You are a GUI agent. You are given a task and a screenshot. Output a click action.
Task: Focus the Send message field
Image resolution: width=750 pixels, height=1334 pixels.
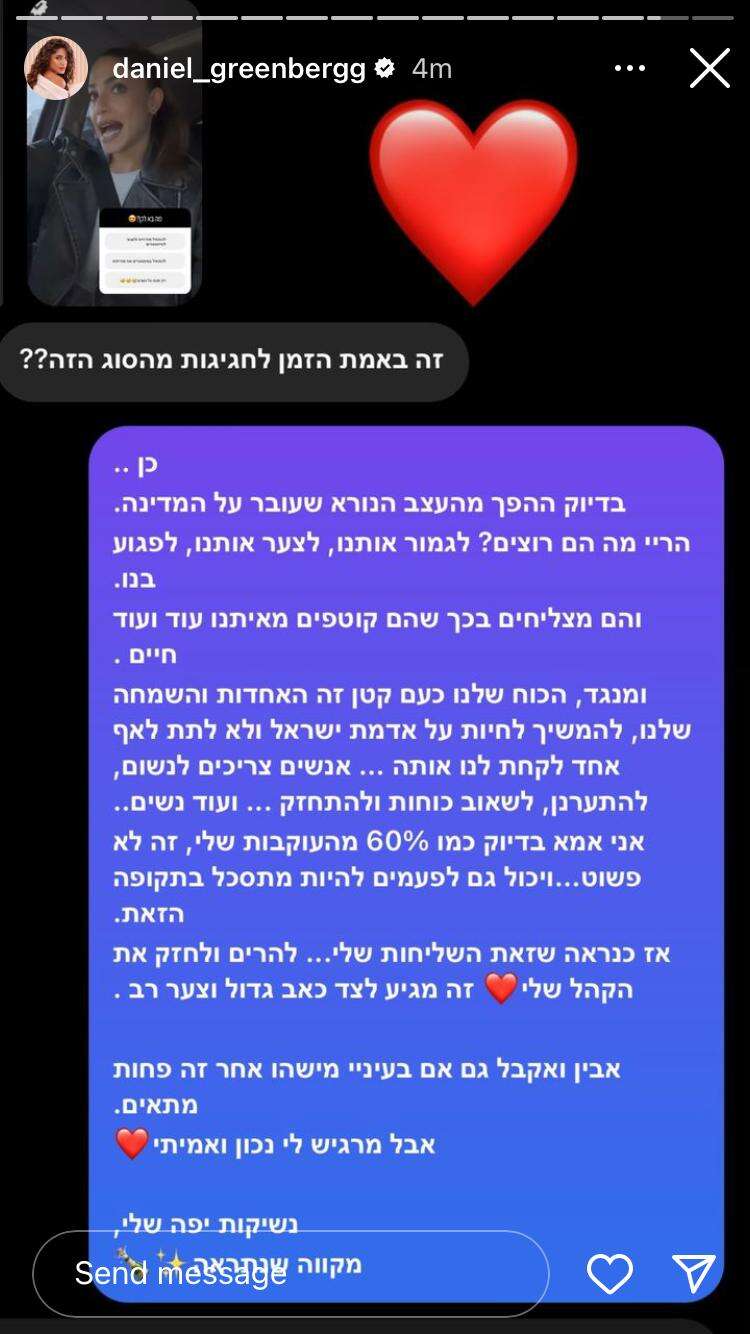pos(290,1273)
